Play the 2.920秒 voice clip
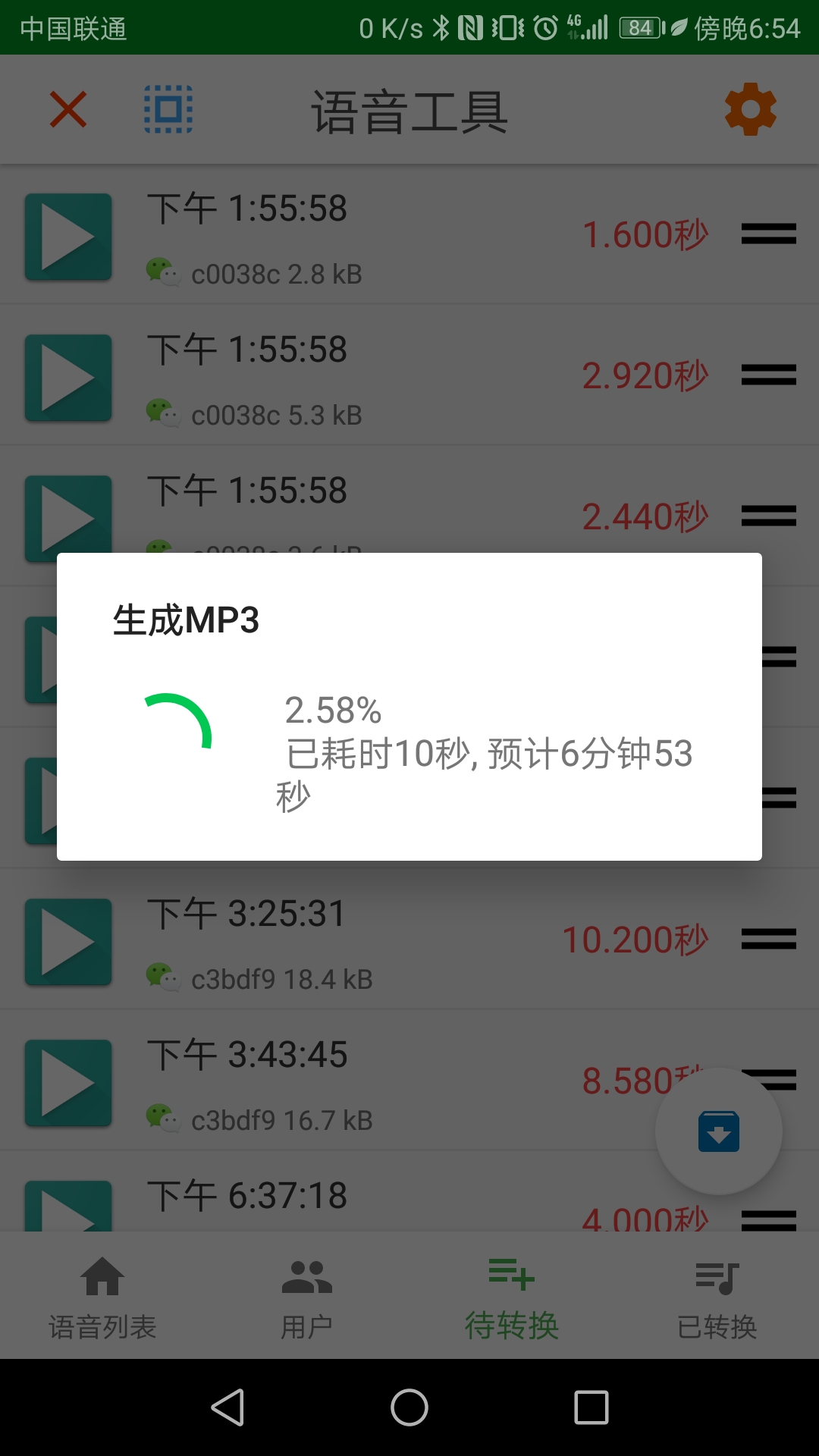Screen dimensions: 819x1456 (68, 378)
